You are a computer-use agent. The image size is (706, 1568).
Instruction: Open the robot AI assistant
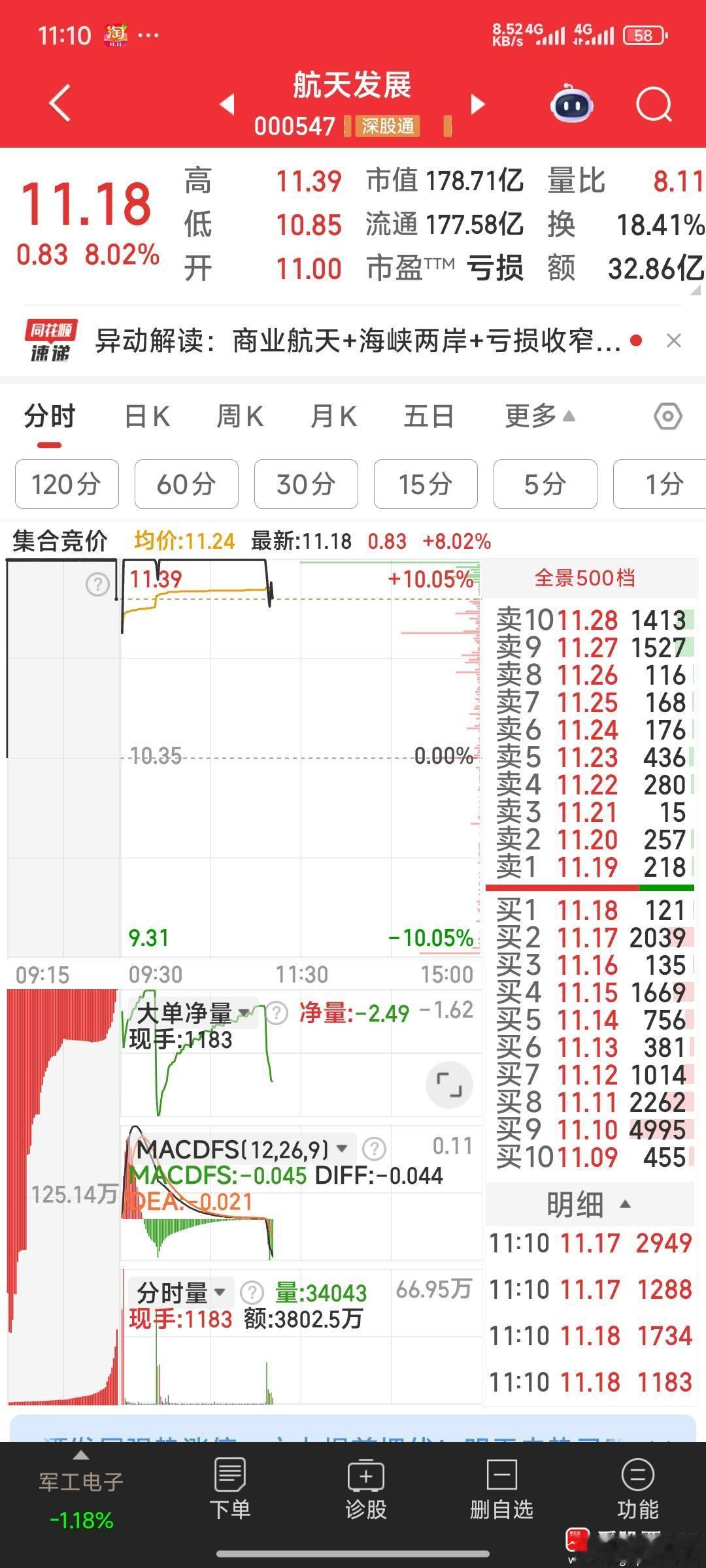(x=572, y=103)
